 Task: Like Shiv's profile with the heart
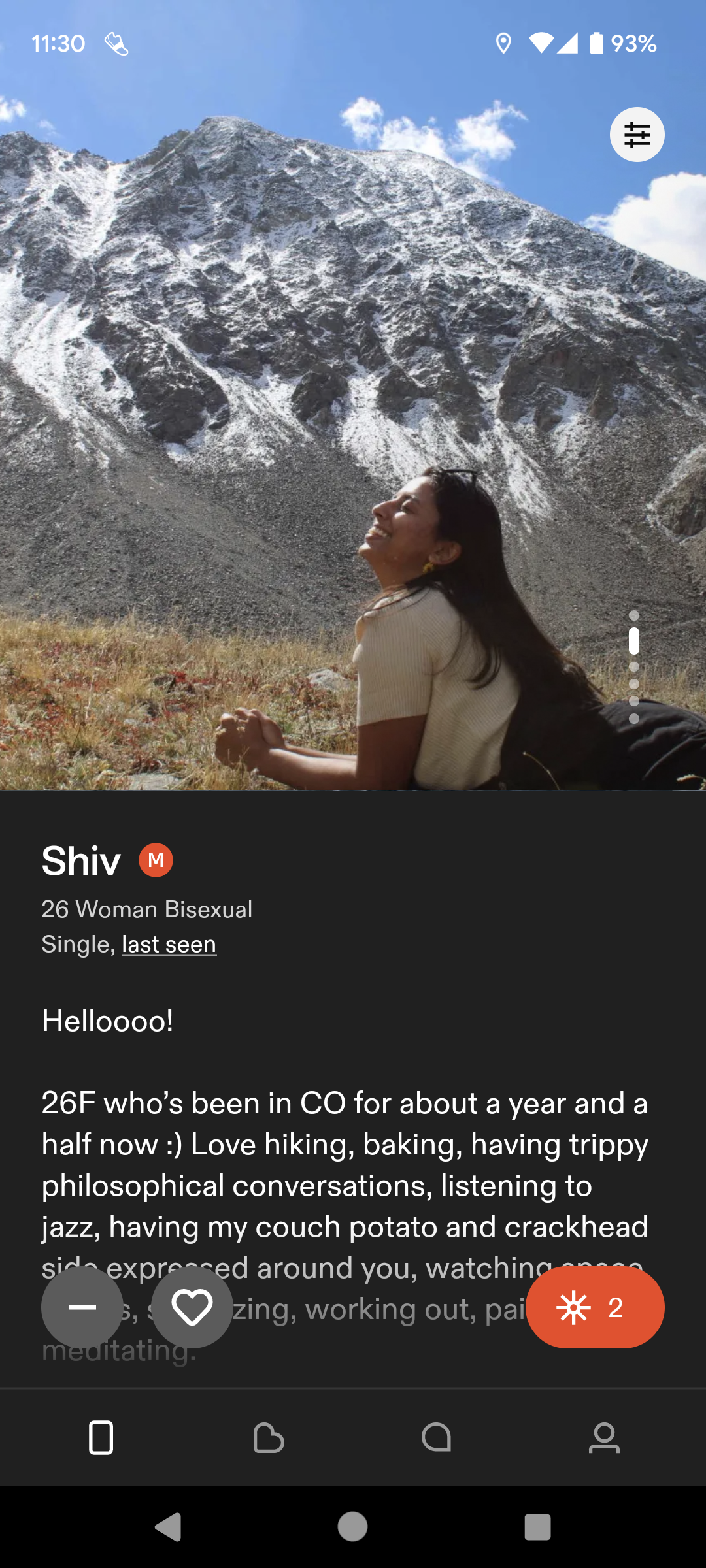(192, 1307)
